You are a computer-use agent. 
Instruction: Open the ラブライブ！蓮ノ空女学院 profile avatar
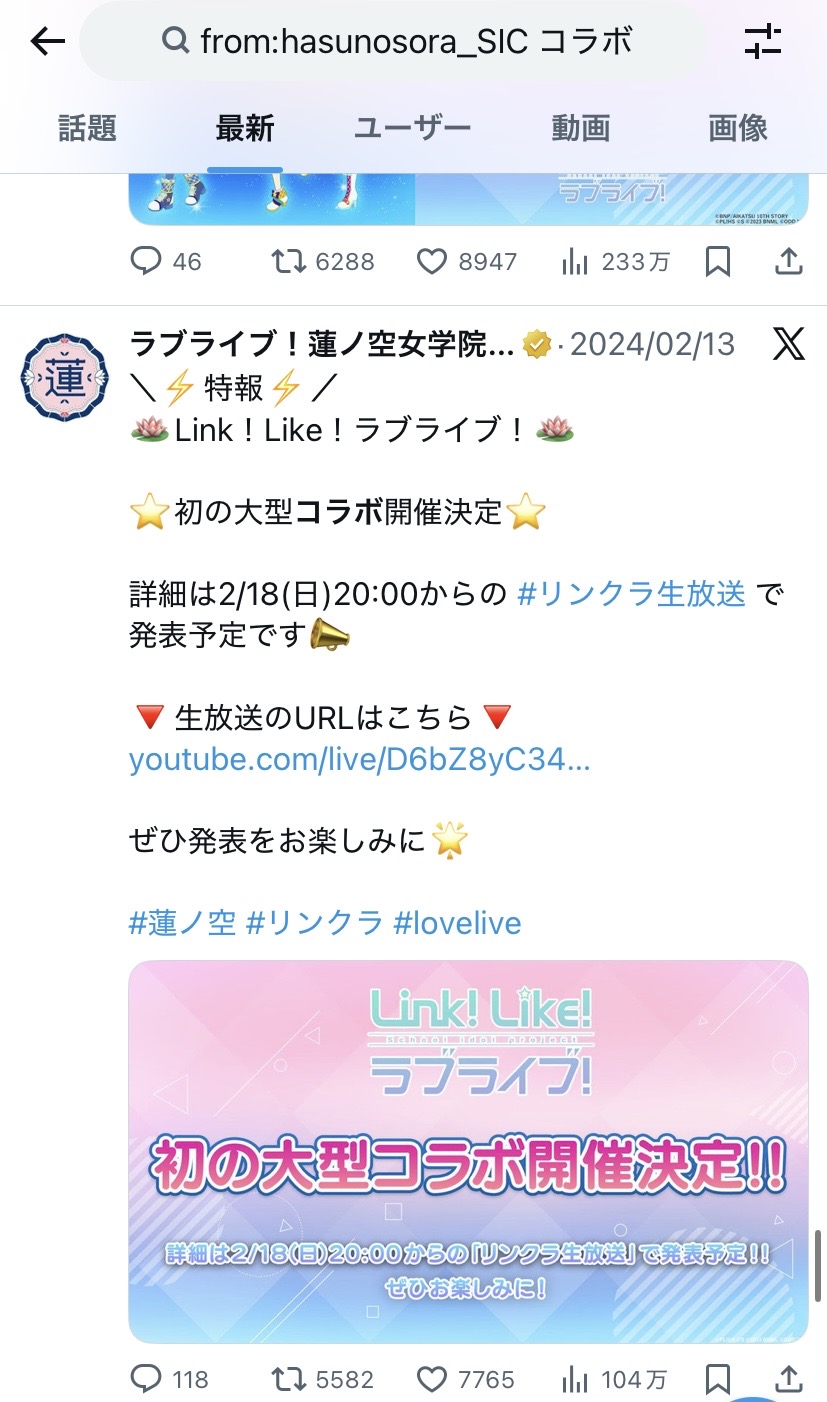click(65, 377)
